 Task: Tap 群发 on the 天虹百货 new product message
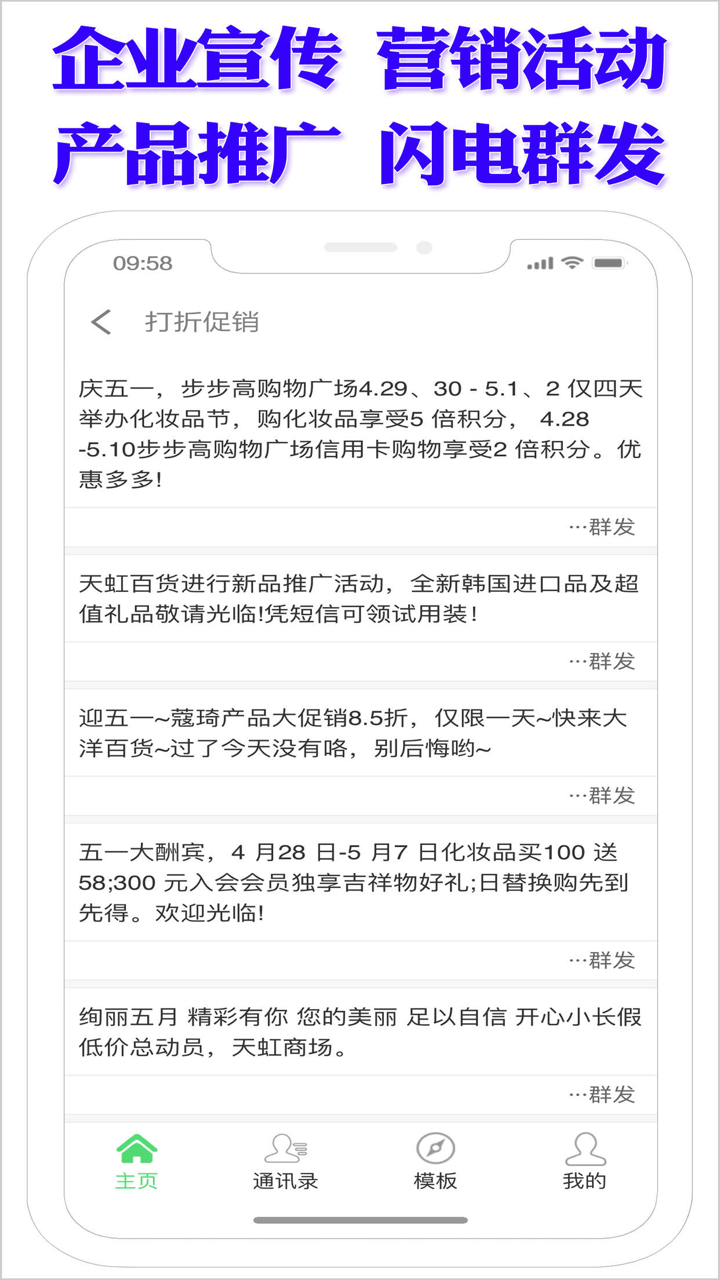click(613, 661)
